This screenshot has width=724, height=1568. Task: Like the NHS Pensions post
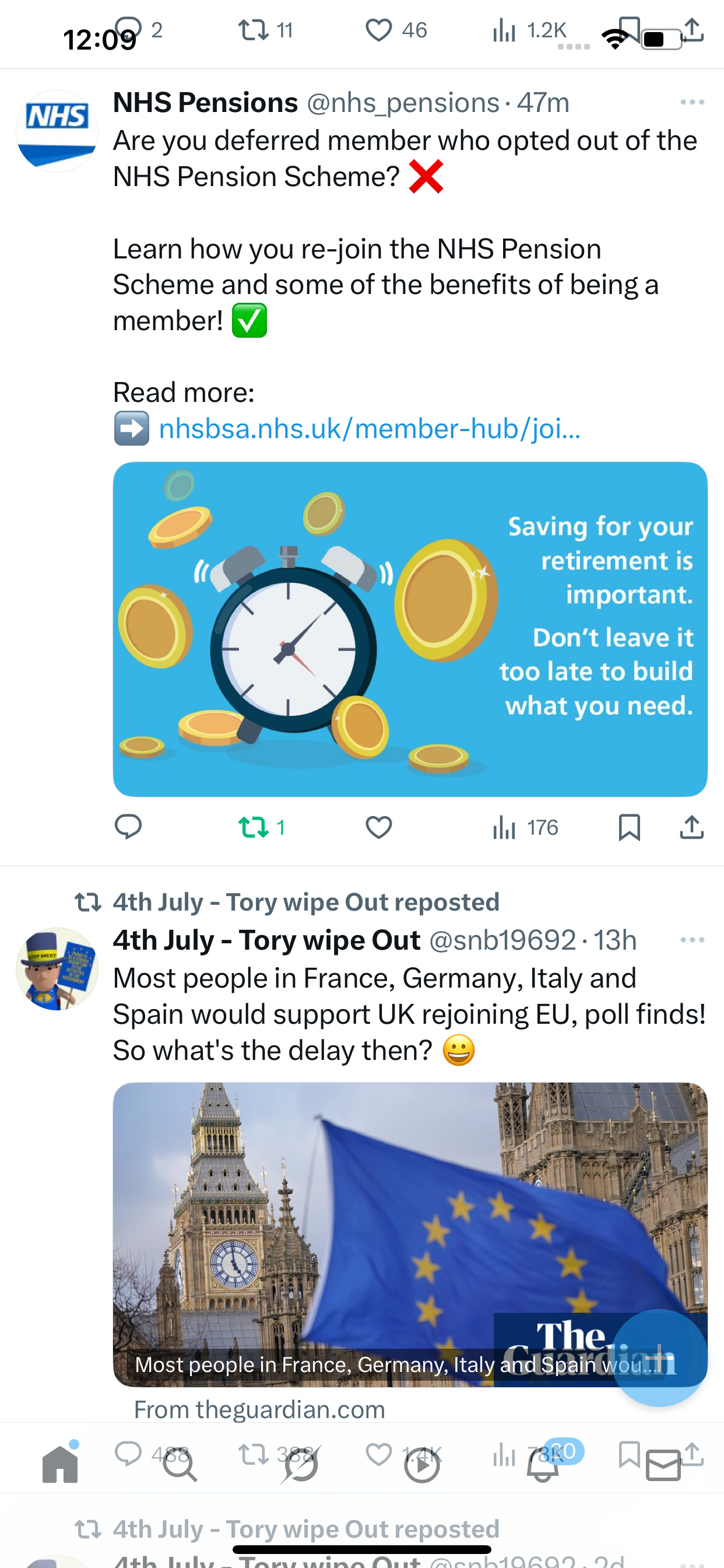tap(378, 827)
